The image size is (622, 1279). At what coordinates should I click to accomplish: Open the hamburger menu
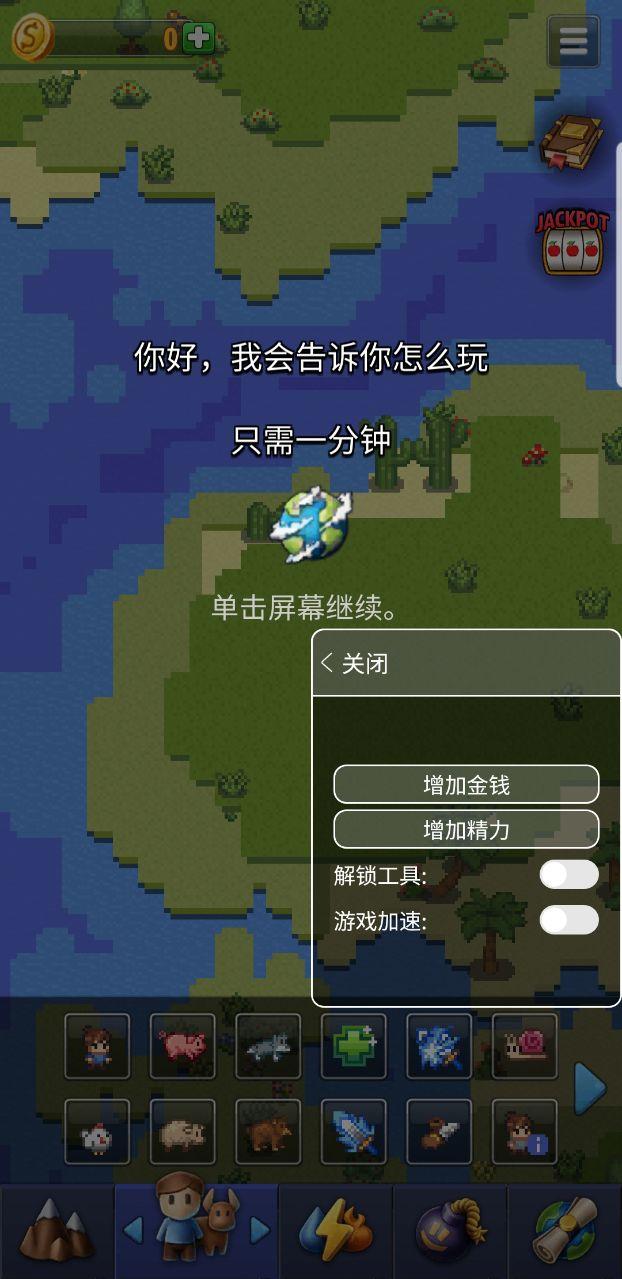(573, 41)
